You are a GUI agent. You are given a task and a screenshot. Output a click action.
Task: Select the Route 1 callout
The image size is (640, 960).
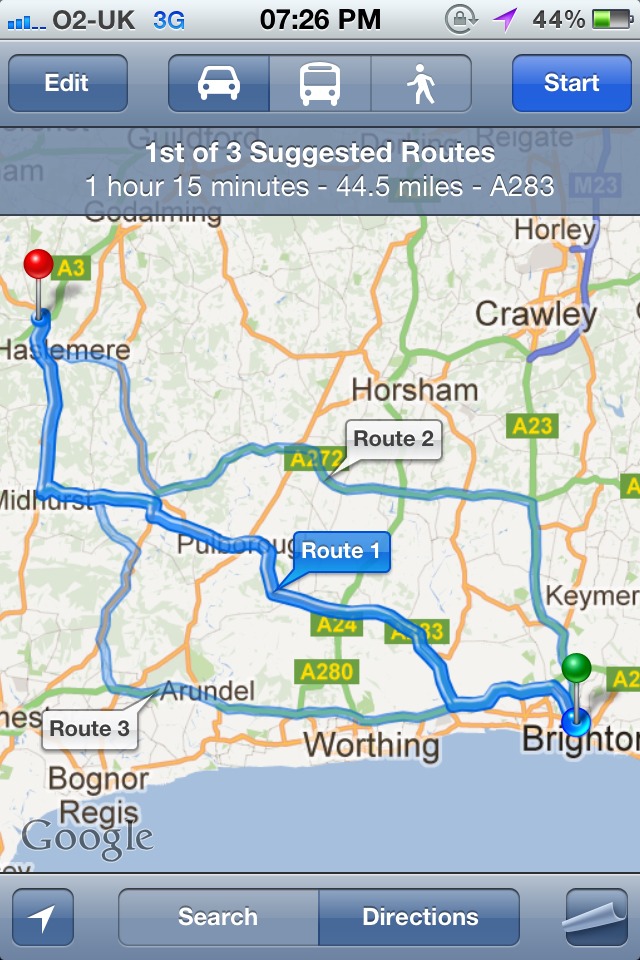pyautogui.click(x=341, y=551)
